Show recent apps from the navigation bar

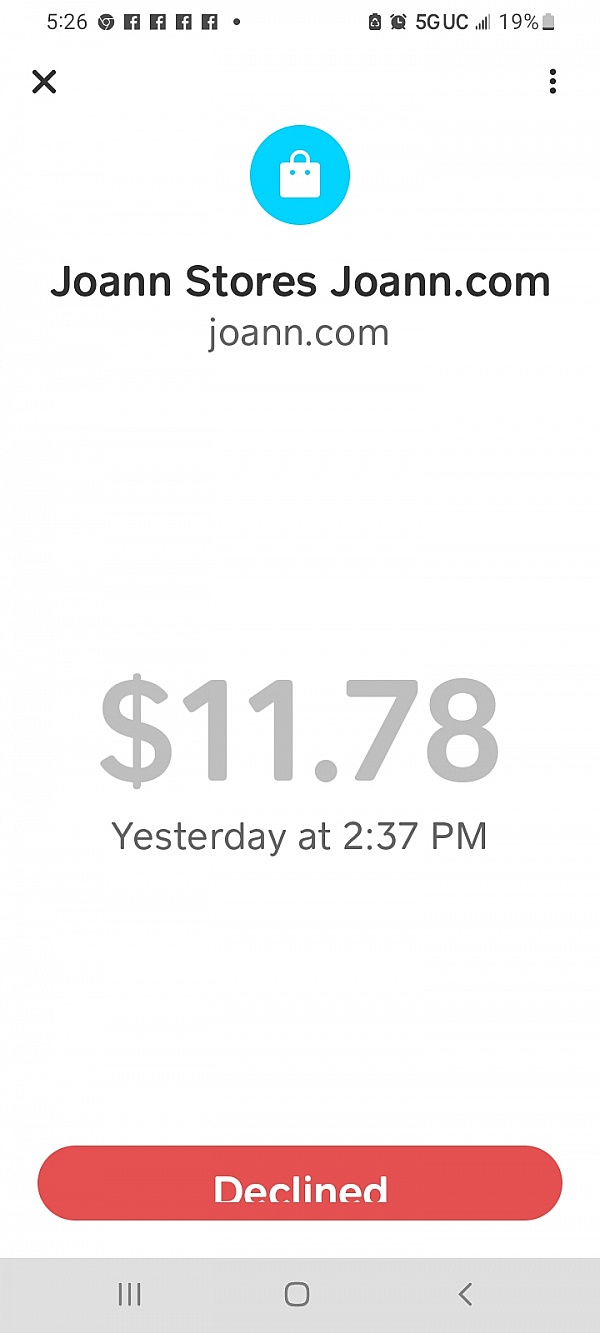coord(129,1294)
